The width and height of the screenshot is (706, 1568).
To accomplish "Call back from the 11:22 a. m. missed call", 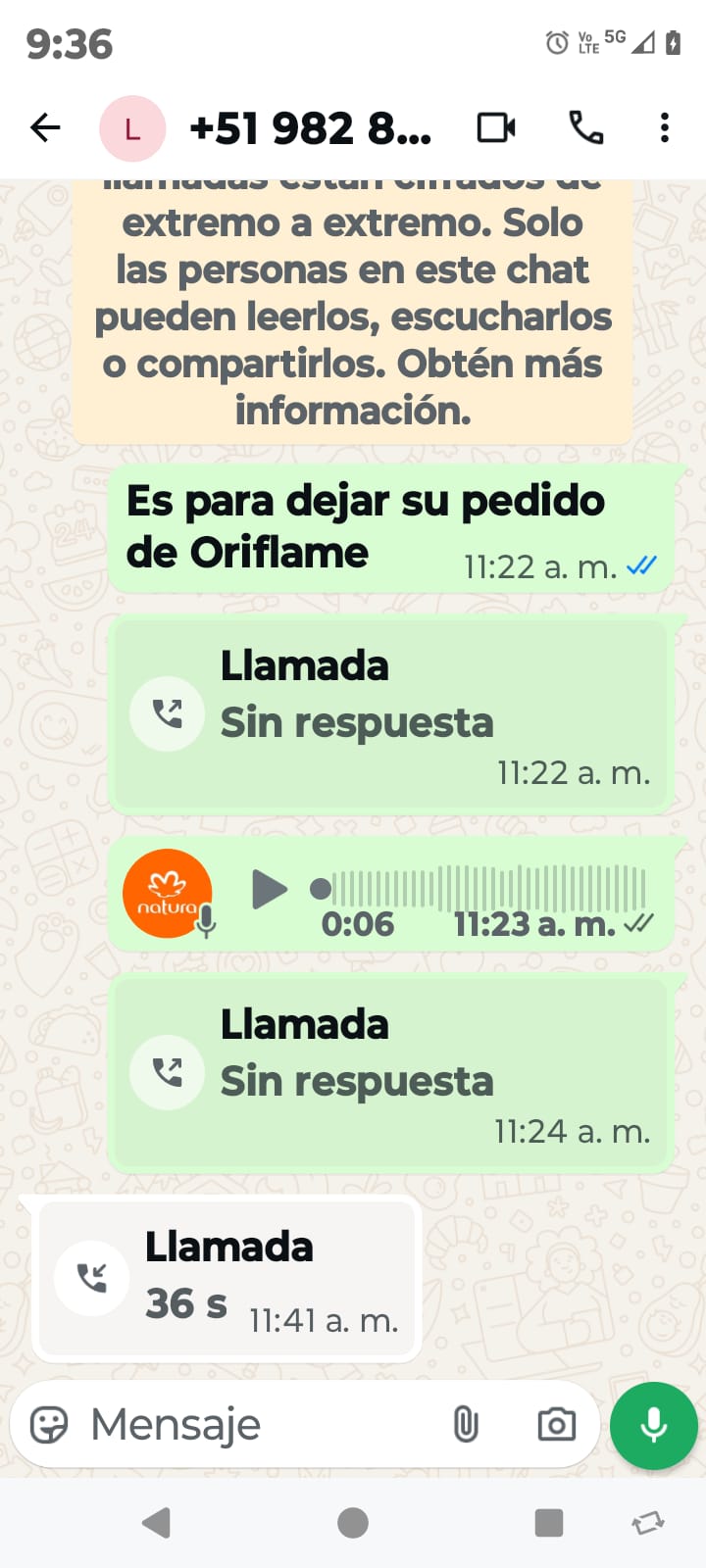I will 168,713.
